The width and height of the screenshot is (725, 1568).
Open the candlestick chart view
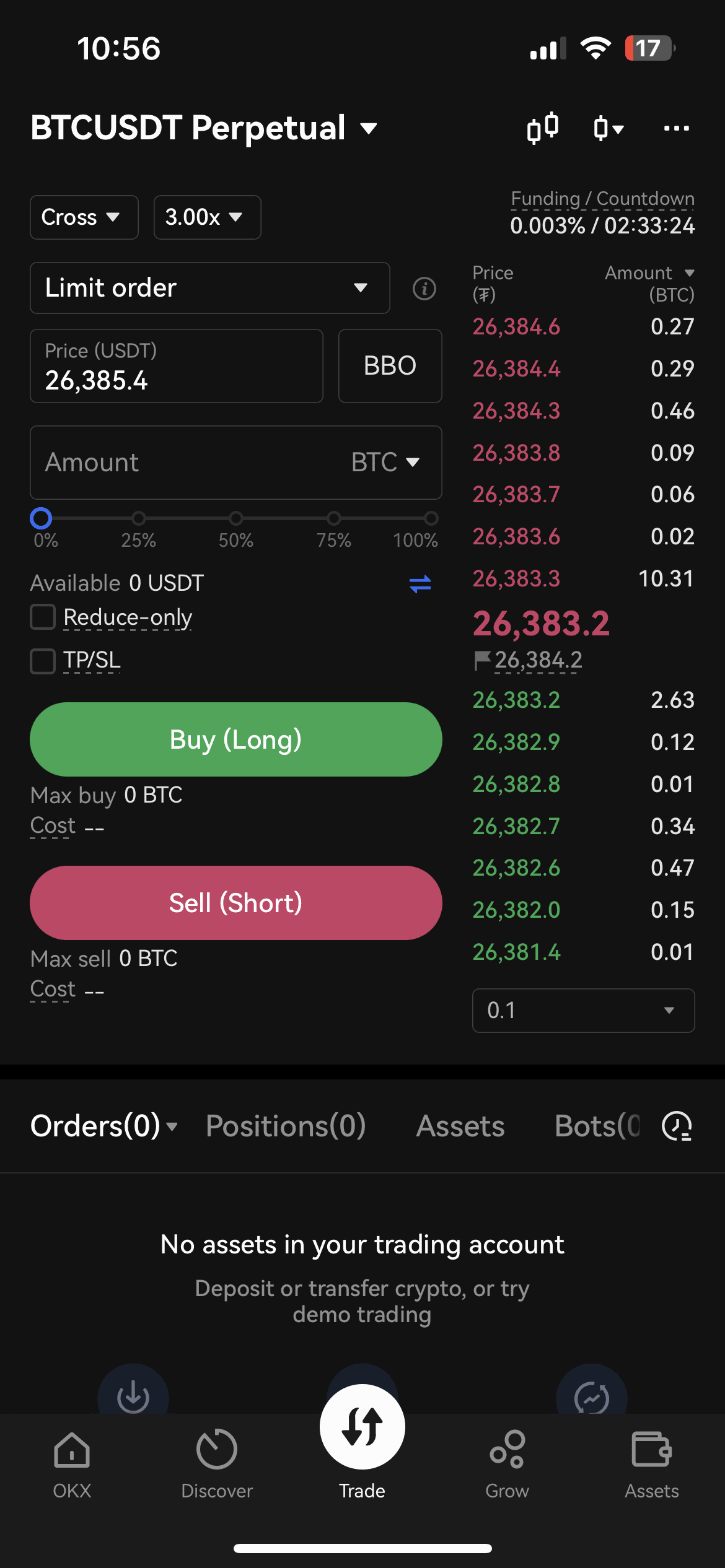click(x=543, y=128)
